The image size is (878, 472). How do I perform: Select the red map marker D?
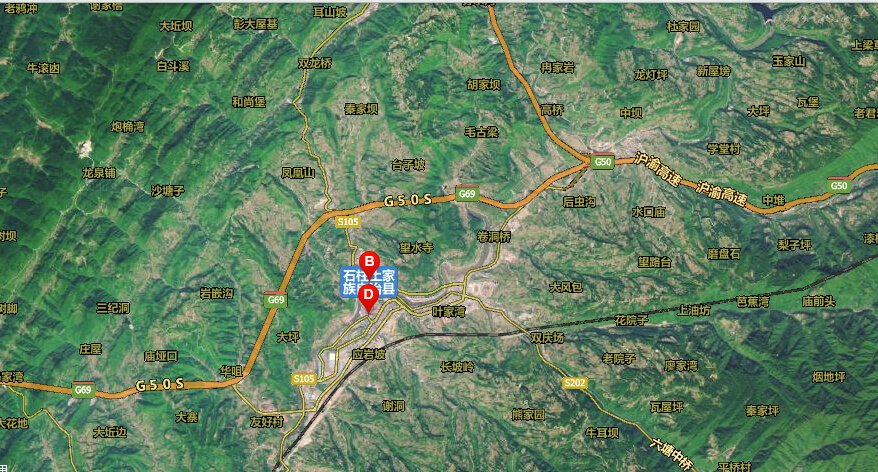pos(368,295)
